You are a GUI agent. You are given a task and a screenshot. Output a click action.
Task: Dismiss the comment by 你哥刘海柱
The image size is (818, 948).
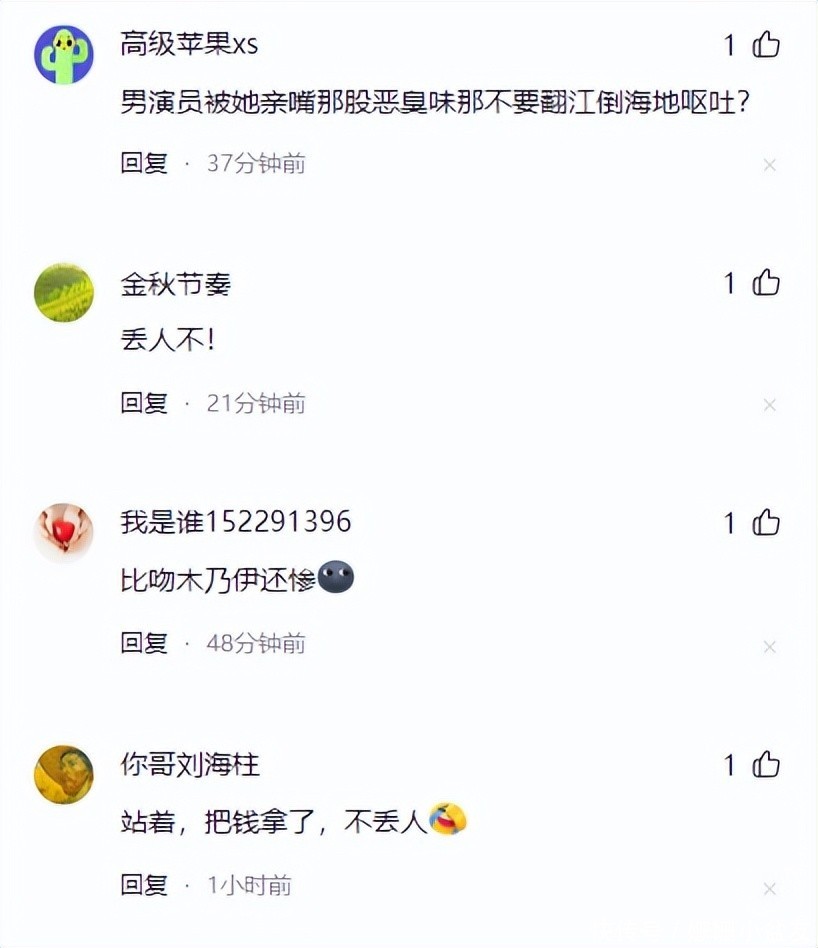(769, 889)
